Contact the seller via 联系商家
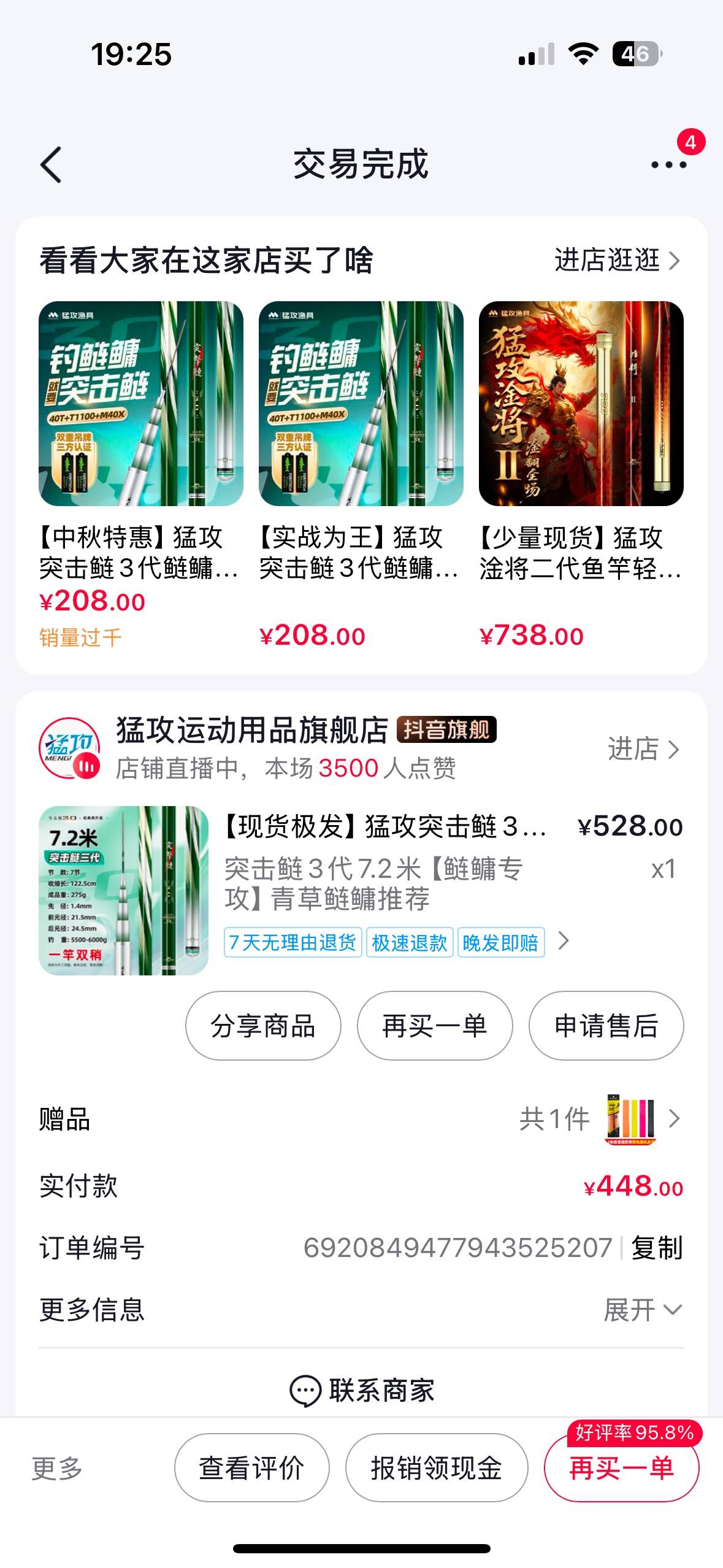This screenshot has width=723, height=1568. click(x=362, y=1390)
